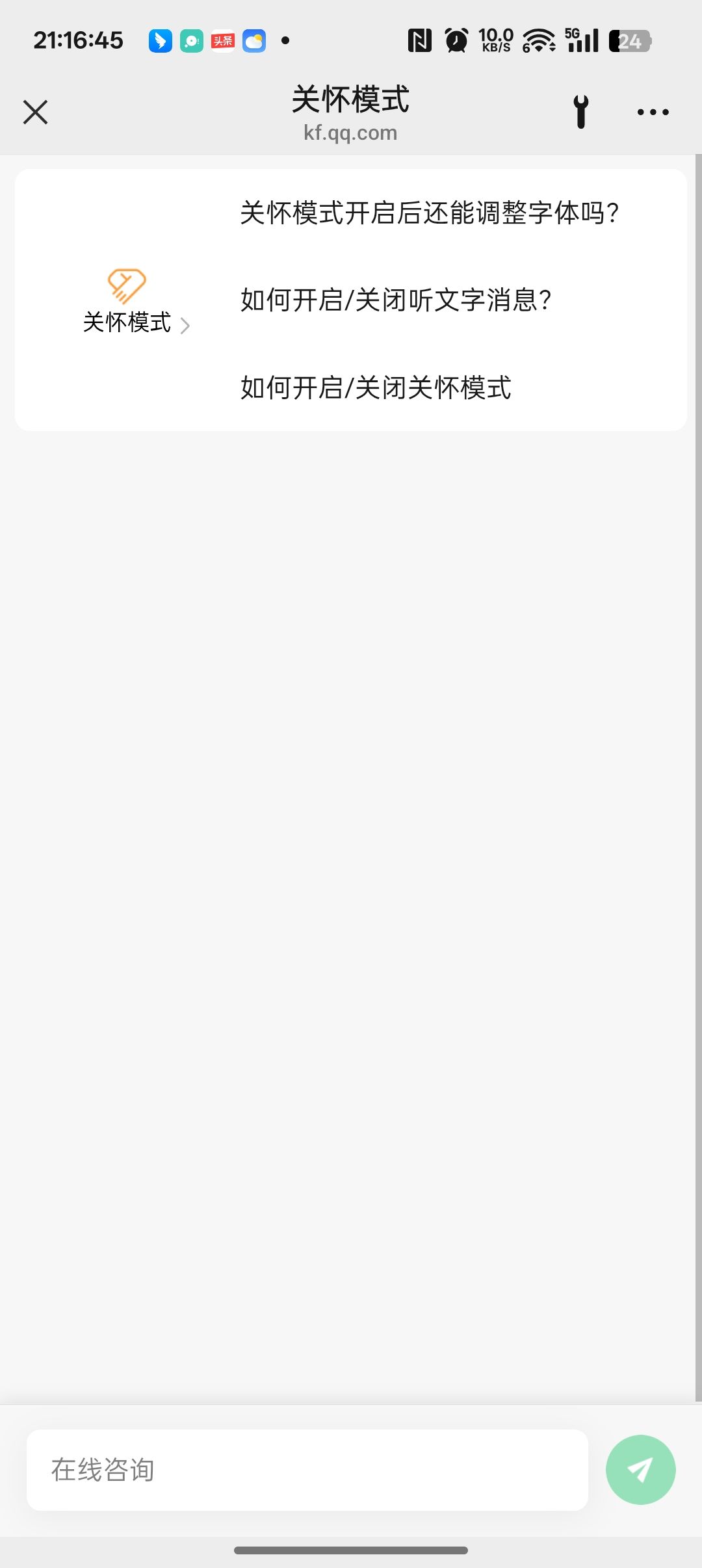Open the three-dot overflow menu
This screenshot has height=1568, width=702.
653,112
